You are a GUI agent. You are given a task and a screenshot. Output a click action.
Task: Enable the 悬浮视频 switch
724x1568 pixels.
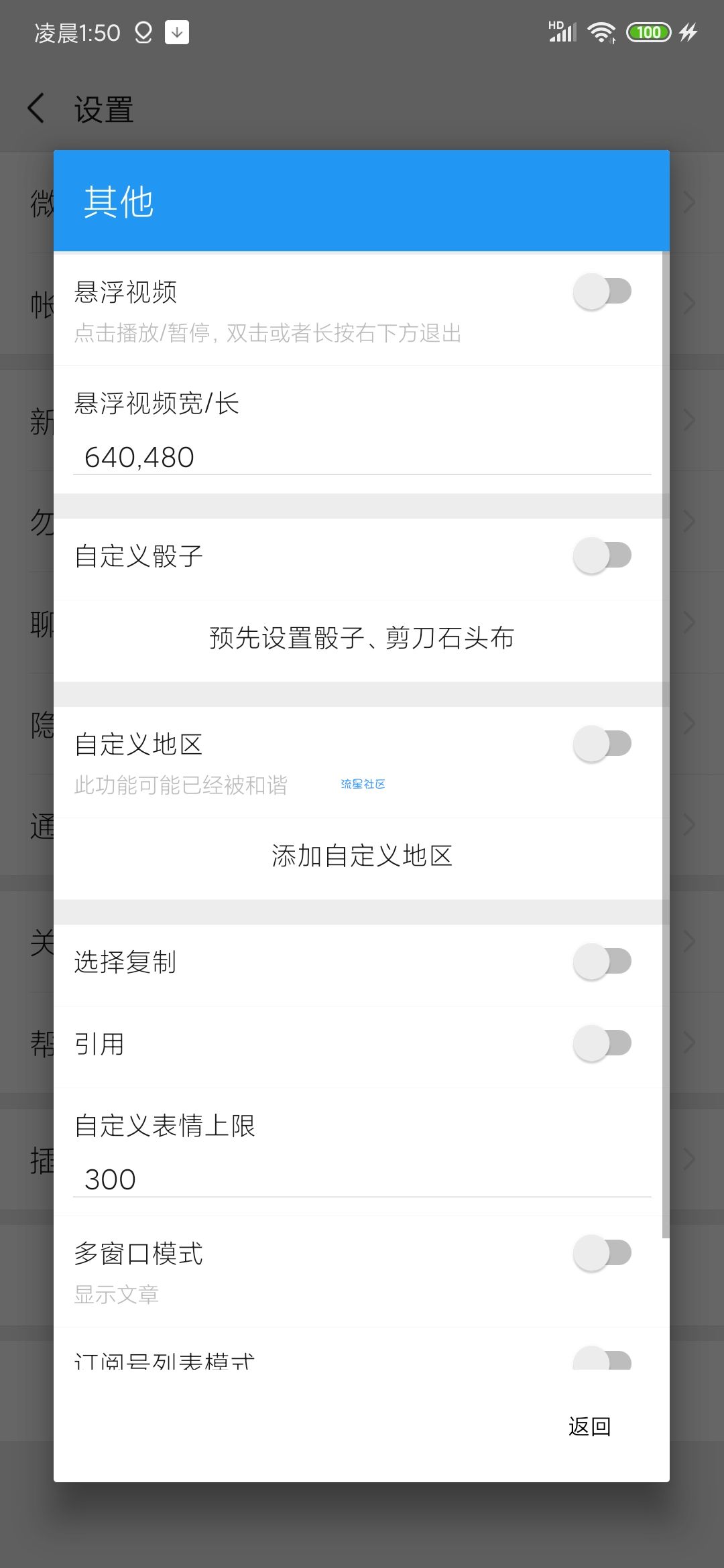coord(602,291)
